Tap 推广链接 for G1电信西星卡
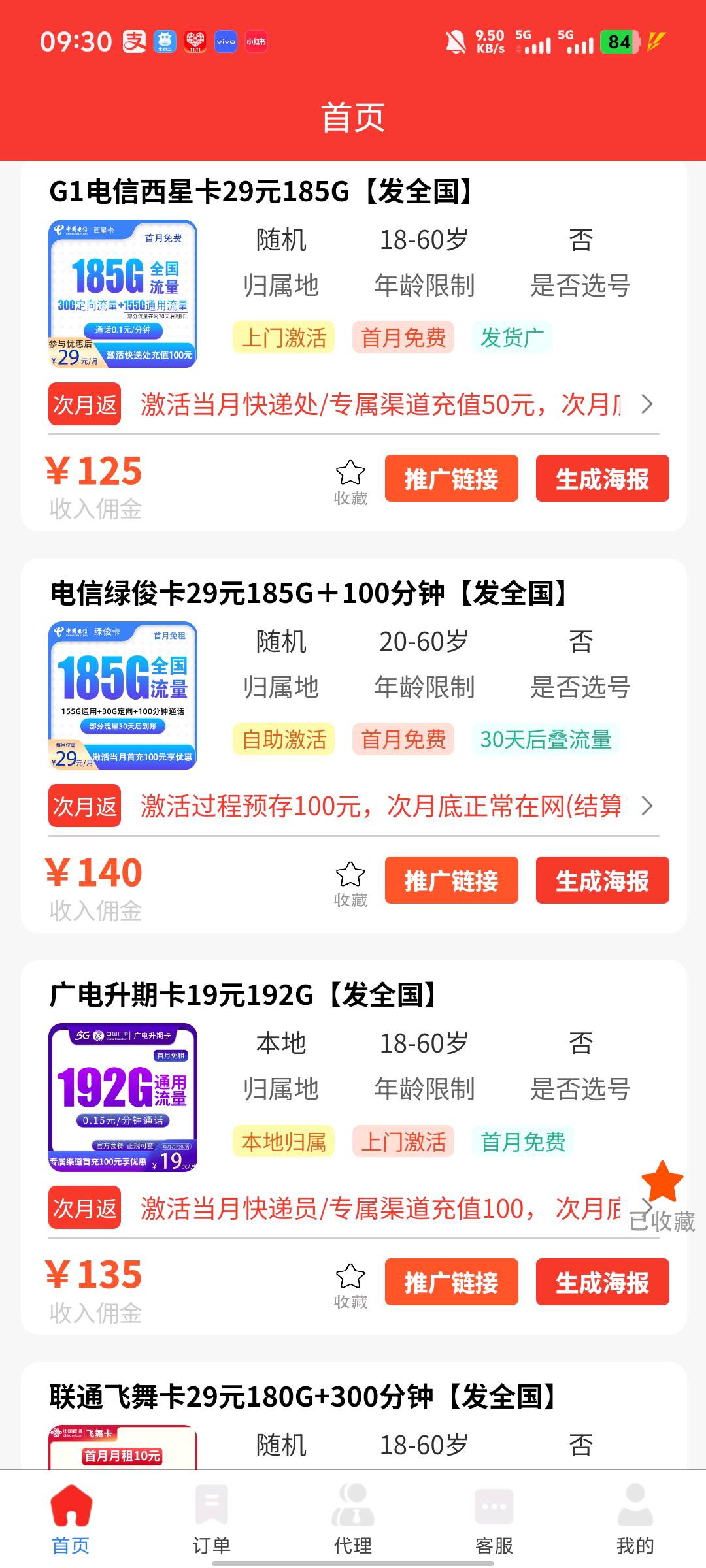 451,479
